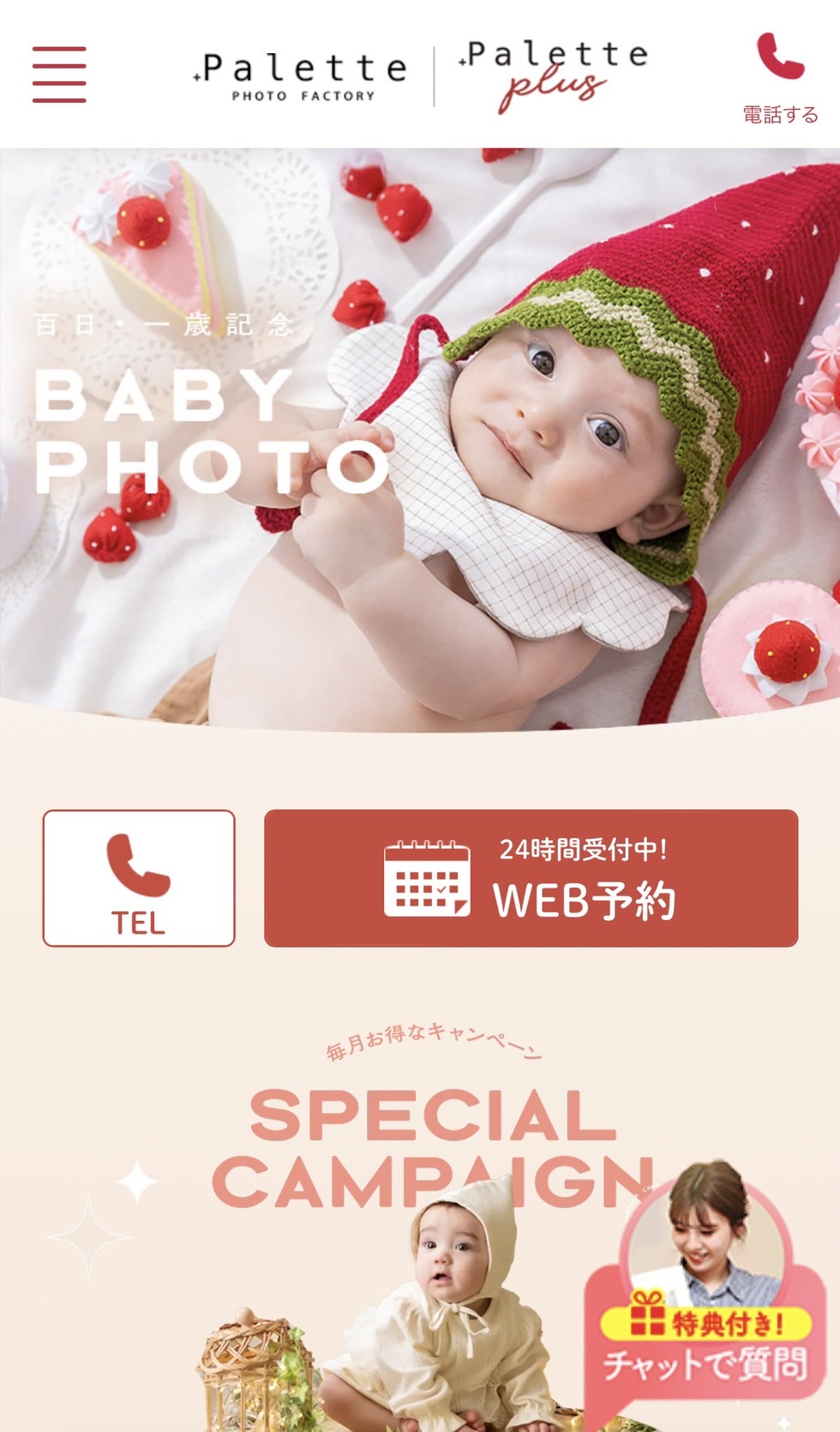Book online with the WEB予約 button
This screenshot has height=1432, width=840.
(531, 878)
